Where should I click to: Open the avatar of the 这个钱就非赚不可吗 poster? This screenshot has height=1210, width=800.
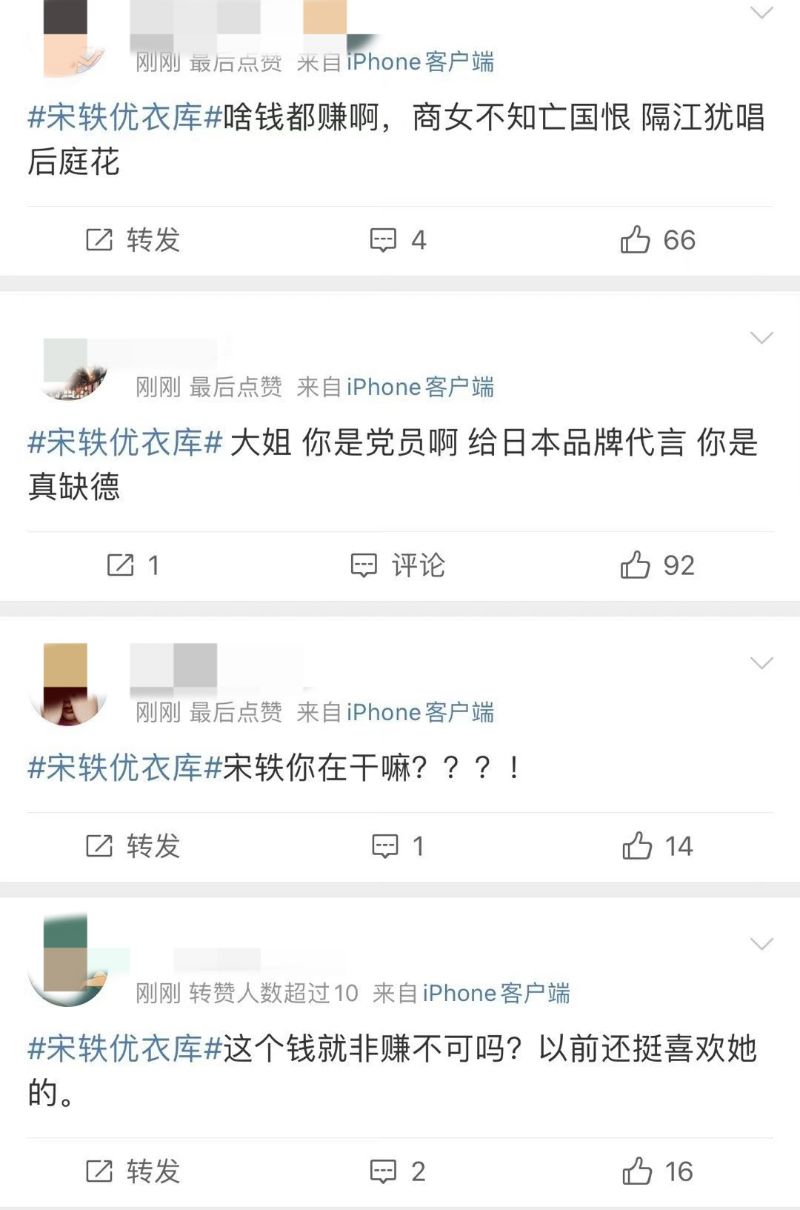67,961
